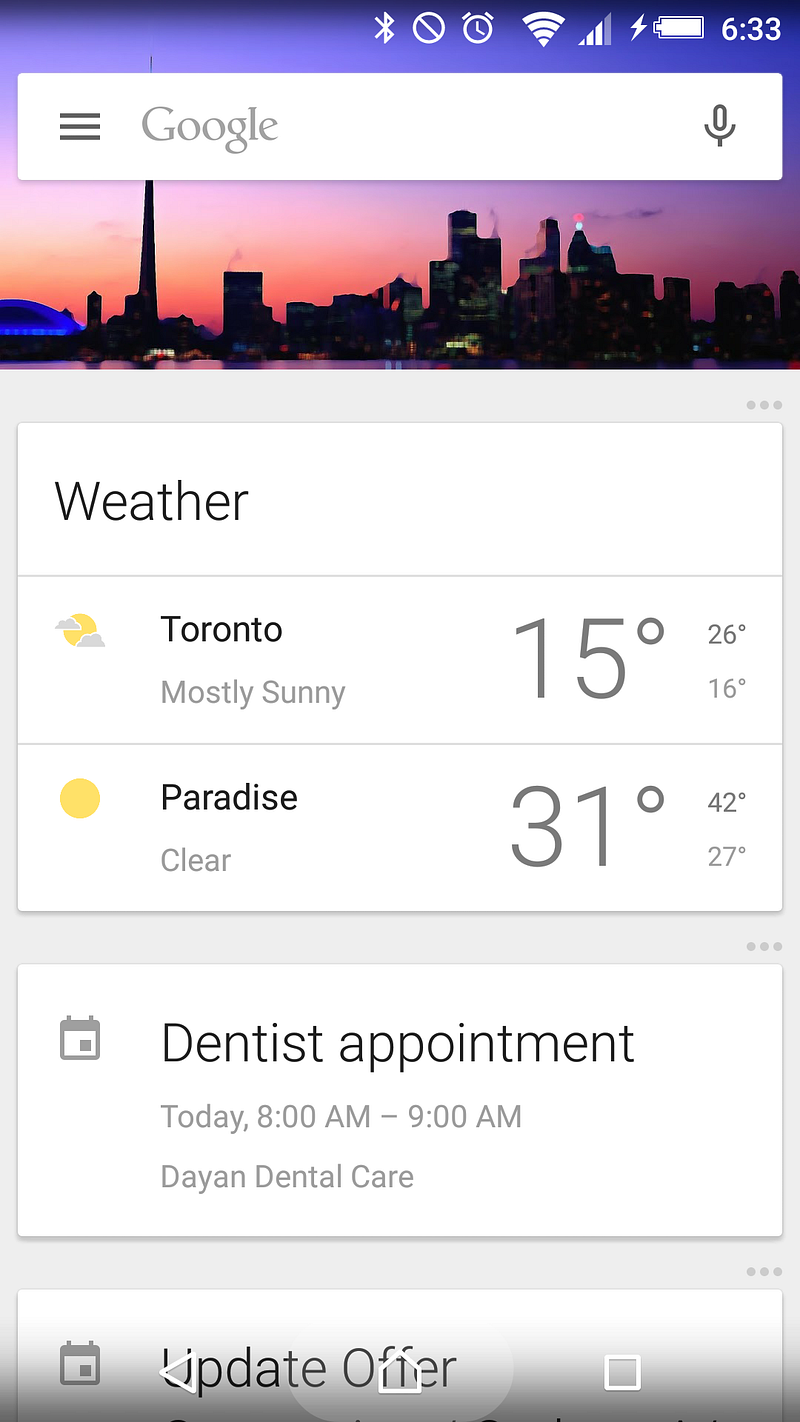This screenshot has width=800, height=1422.
Task: Open overflow options above Update Offer card
Action: coord(764,1272)
